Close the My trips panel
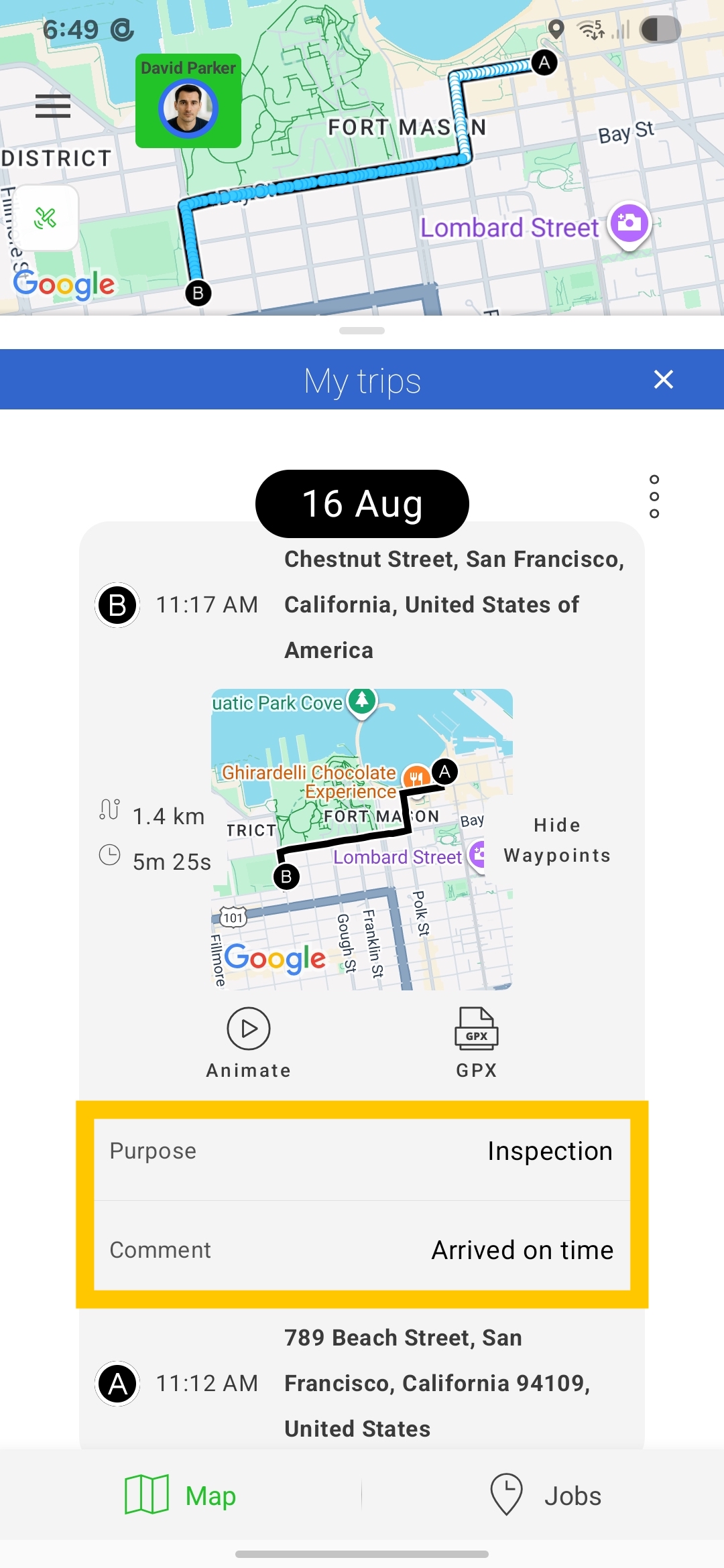 663,379
